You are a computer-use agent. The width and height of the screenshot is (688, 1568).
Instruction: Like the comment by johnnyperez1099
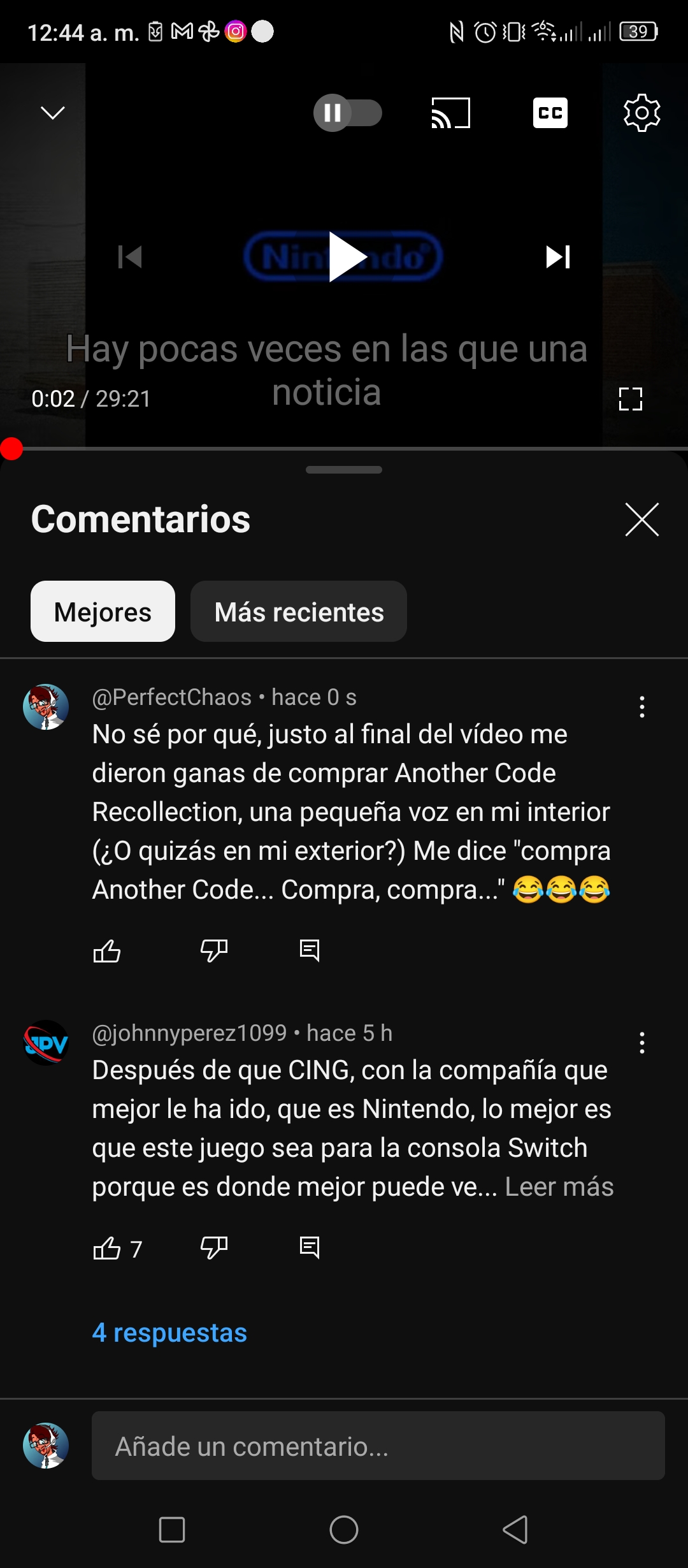click(107, 1248)
